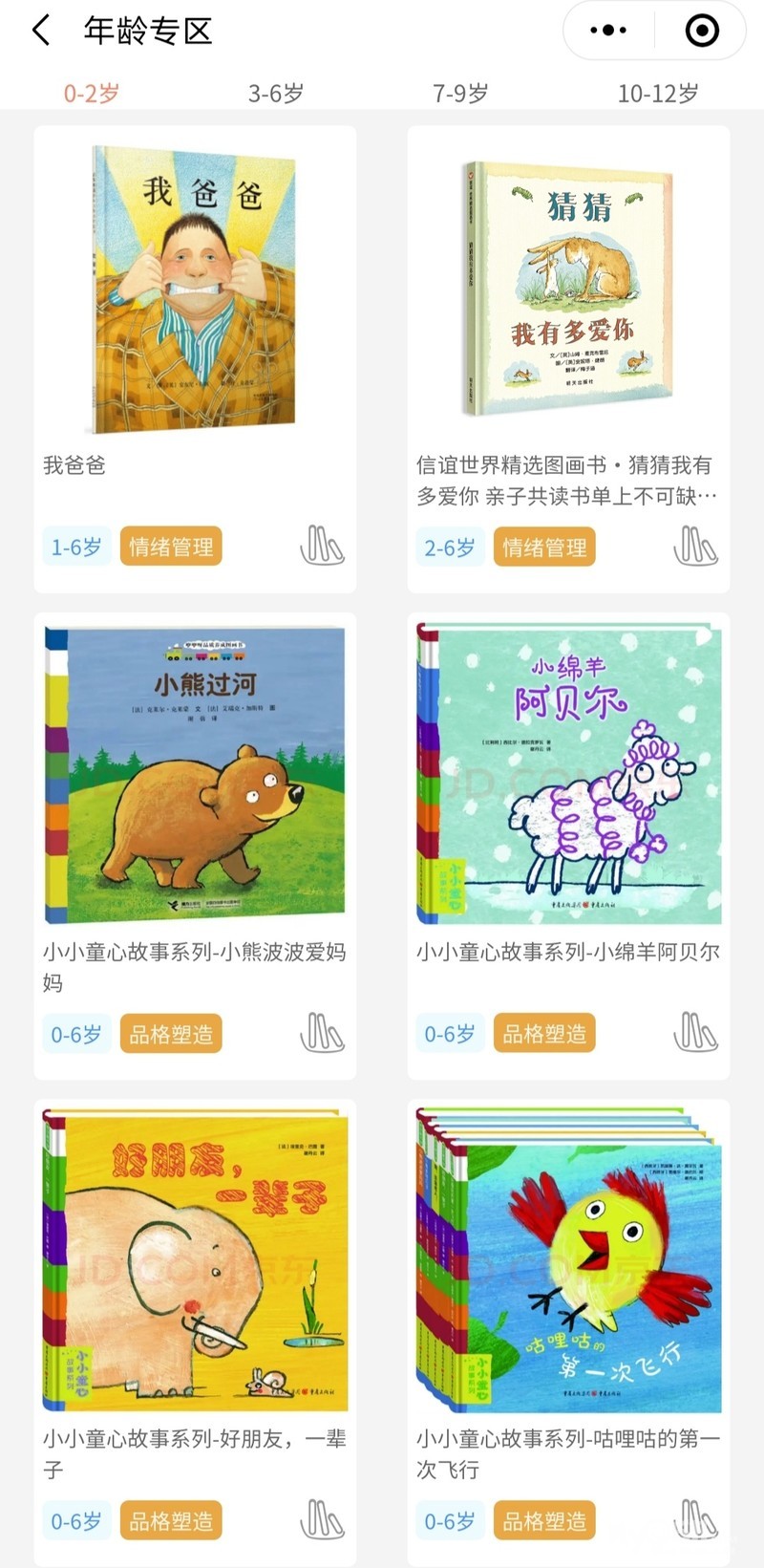The width and height of the screenshot is (764, 1568).
Task: Add 我爸爸 to the bookshelf
Action: 322,546
